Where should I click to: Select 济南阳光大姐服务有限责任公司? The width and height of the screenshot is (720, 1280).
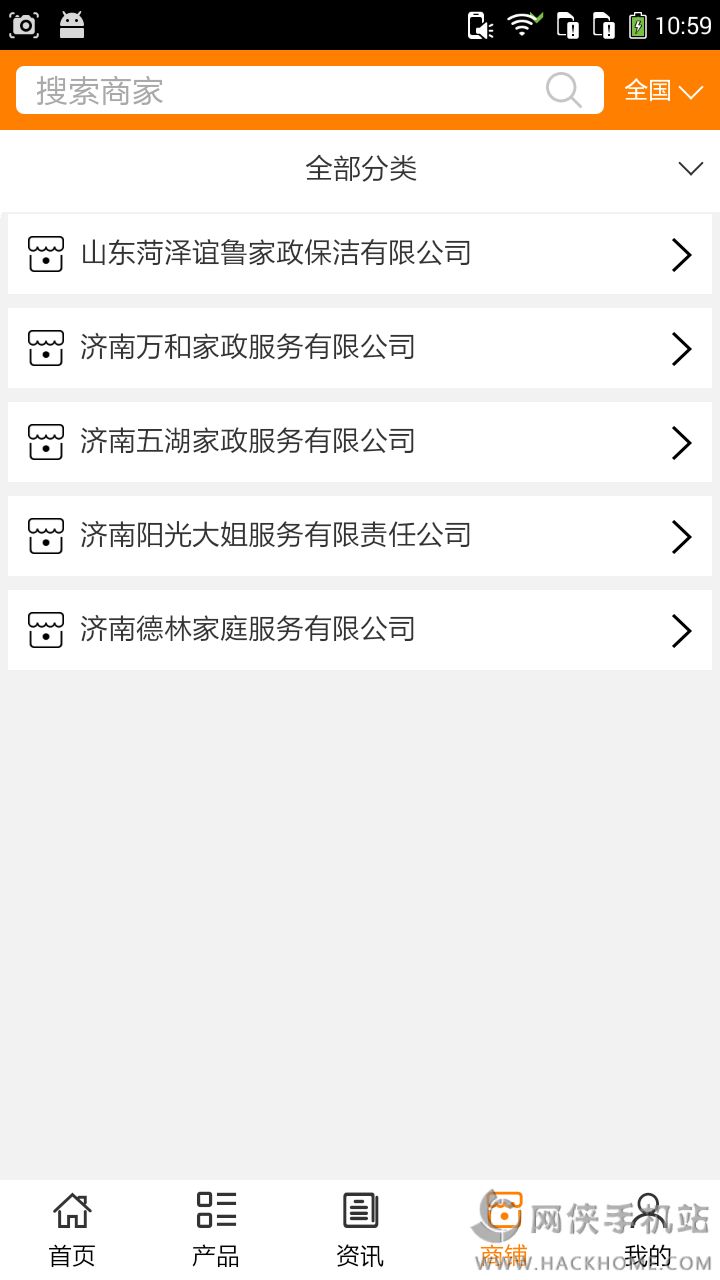(x=360, y=536)
